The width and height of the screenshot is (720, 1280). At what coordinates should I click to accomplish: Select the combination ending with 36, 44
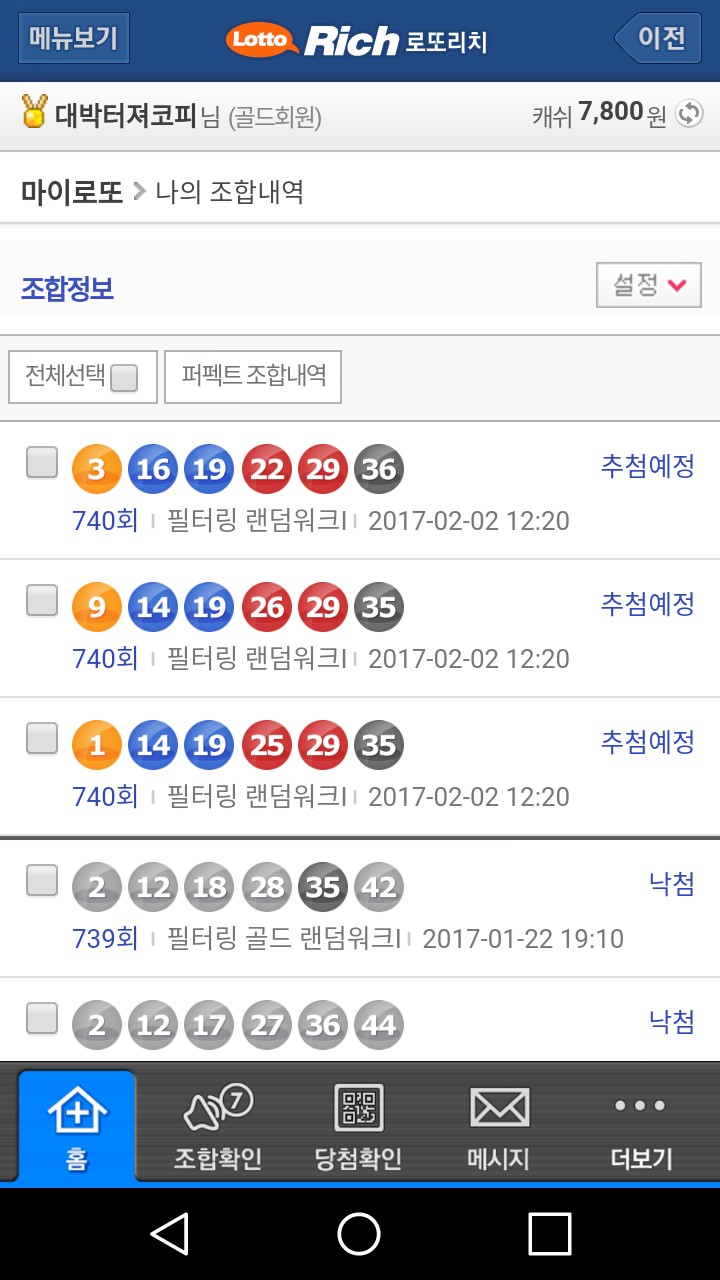pos(42,1018)
